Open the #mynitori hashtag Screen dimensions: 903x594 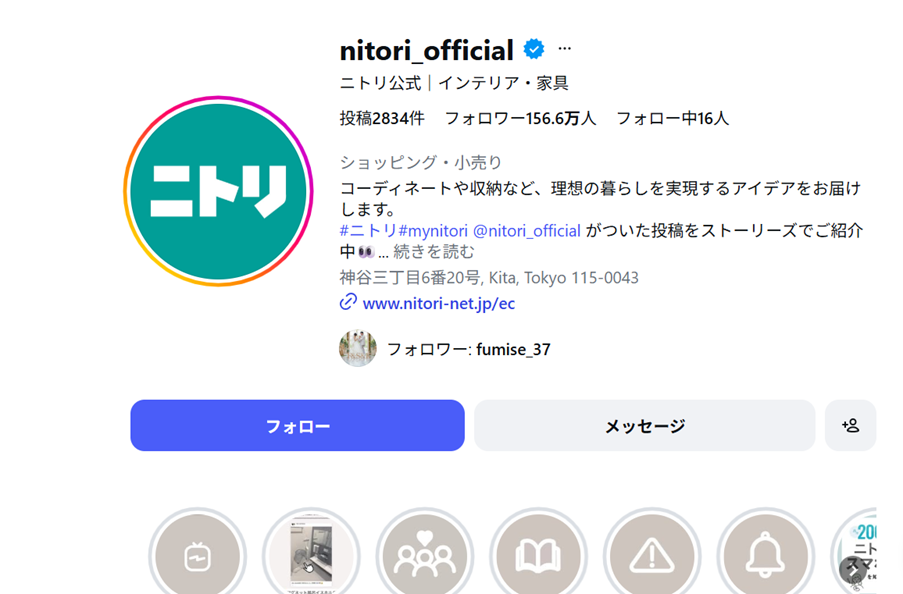[432, 230]
